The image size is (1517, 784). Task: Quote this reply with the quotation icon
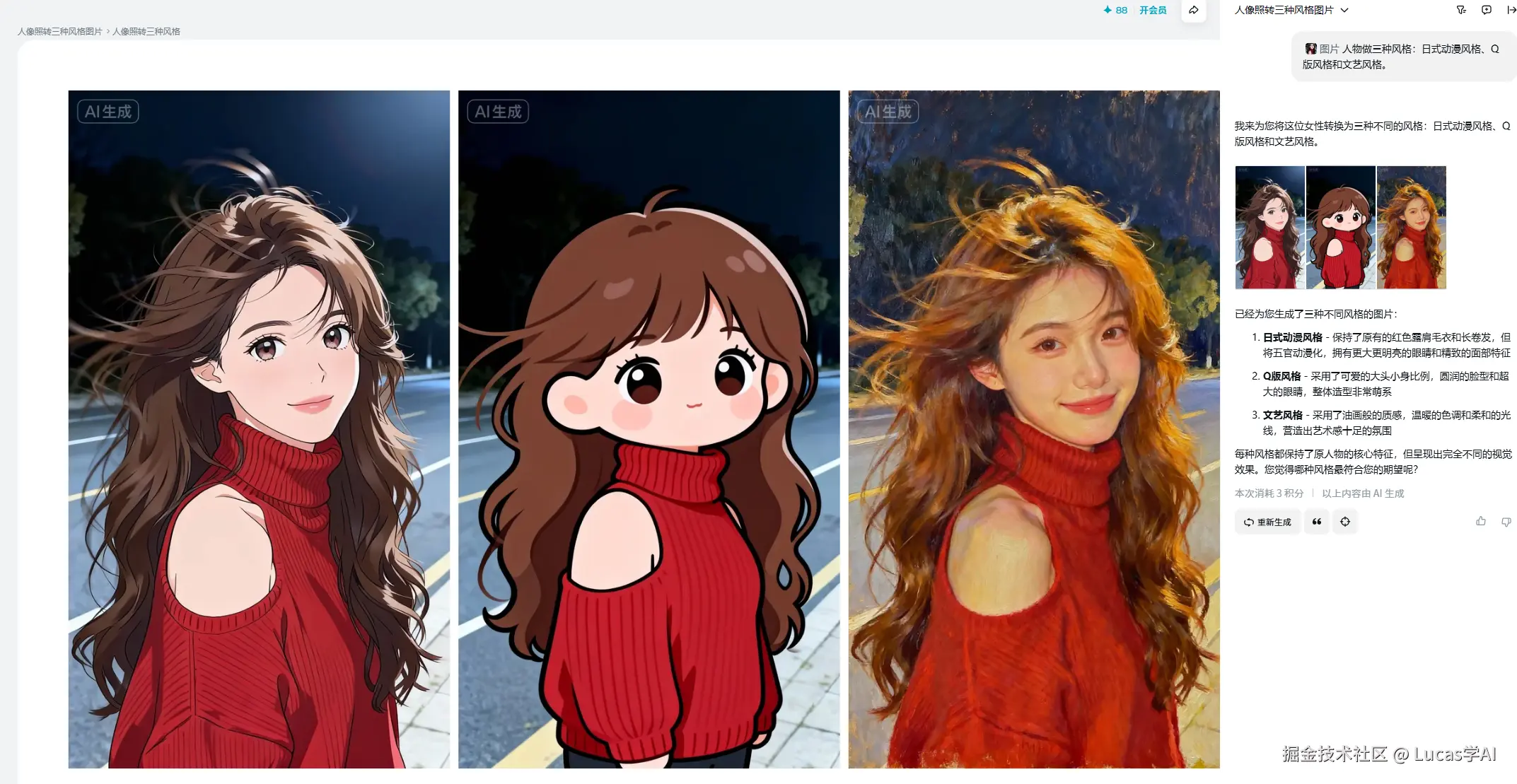1316,522
